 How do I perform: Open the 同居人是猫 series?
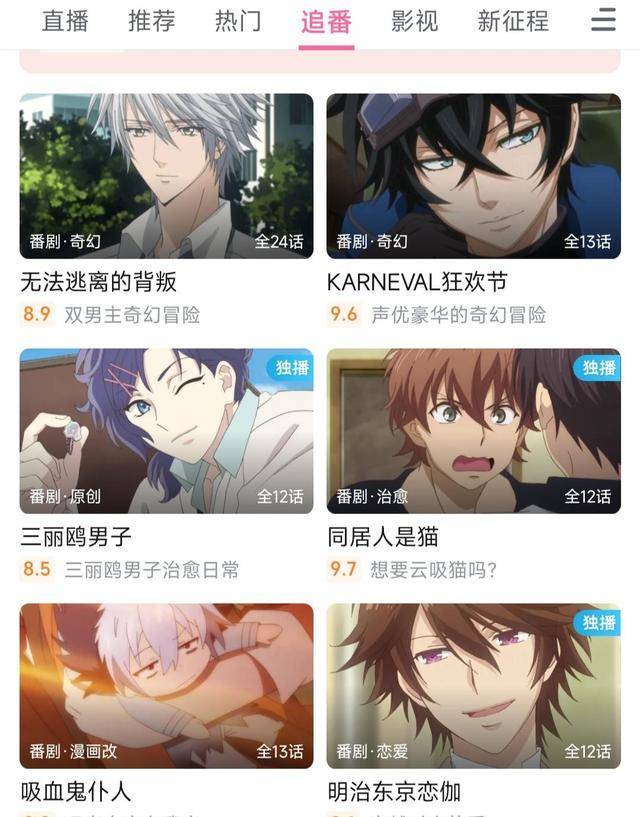473,431
